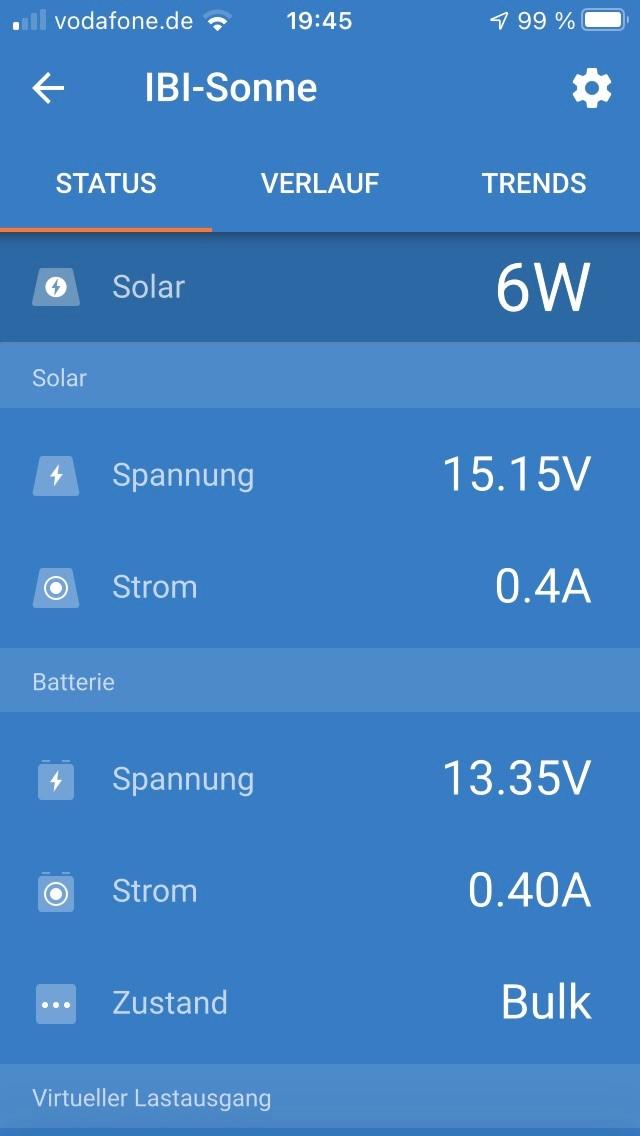Select the STATUS tab
The width and height of the screenshot is (640, 1136).
106,184
